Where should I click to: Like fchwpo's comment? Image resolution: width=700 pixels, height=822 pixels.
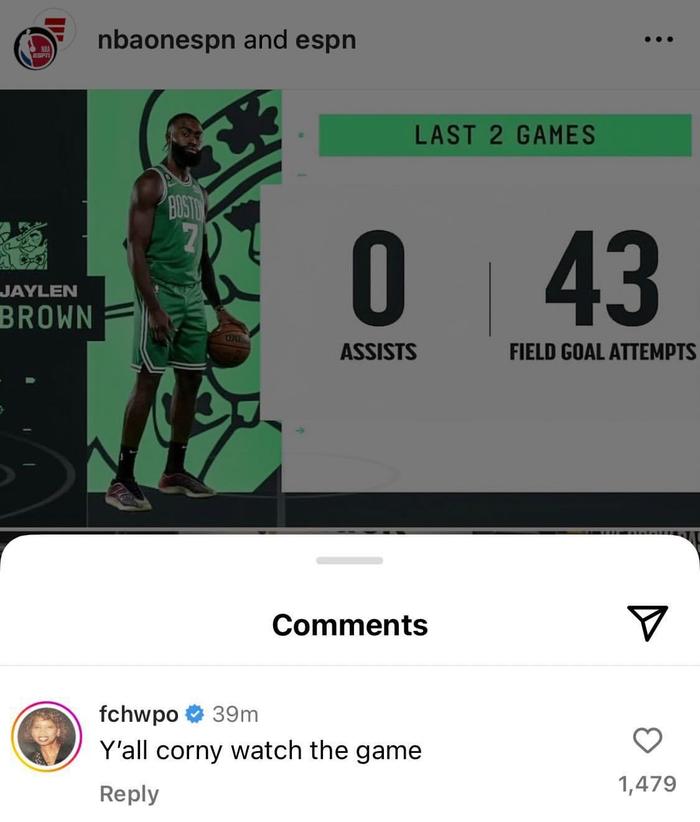point(648,740)
